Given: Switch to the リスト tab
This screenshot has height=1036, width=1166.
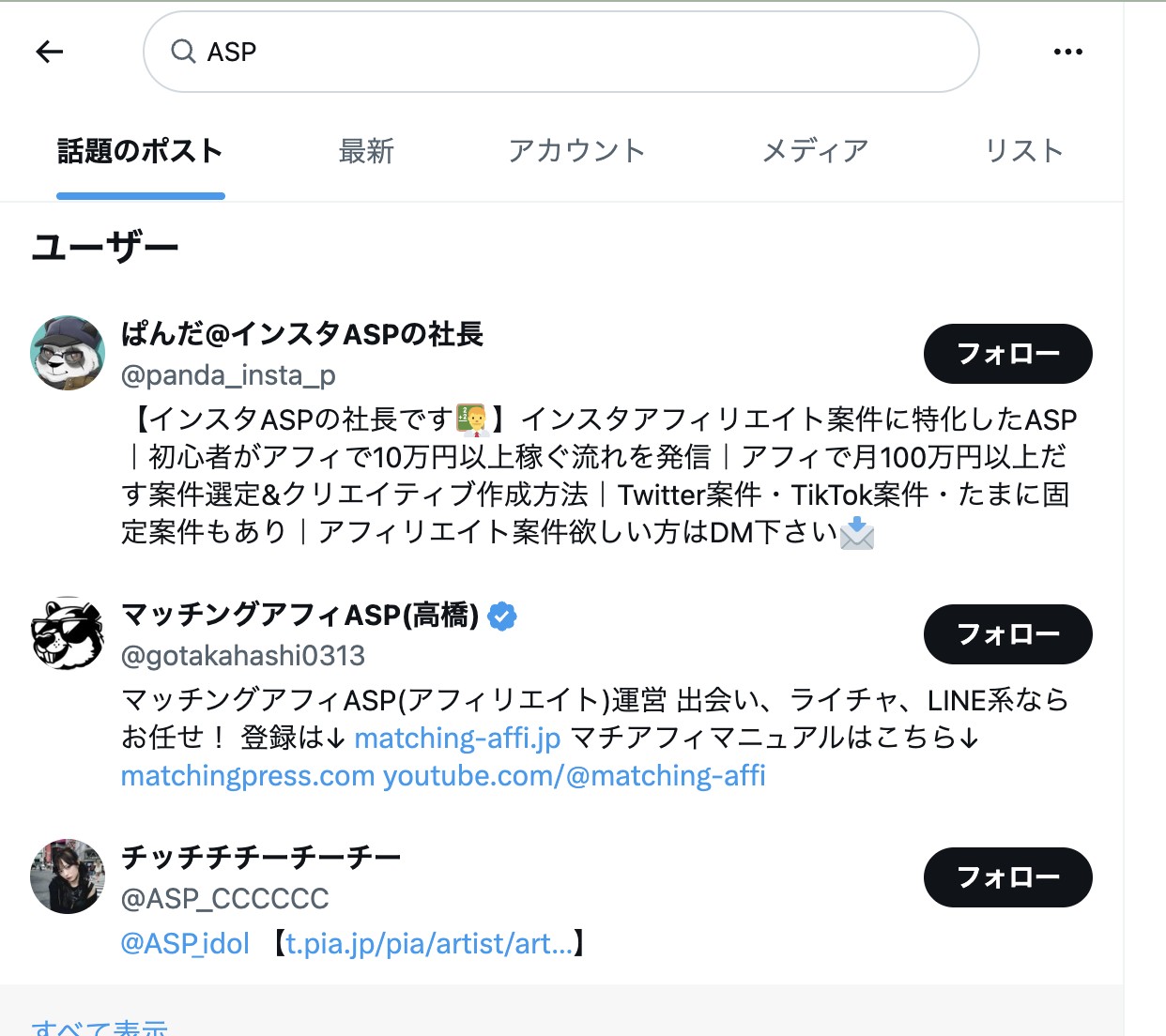Looking at the screenshot, I should click(x=1023, y=151).
